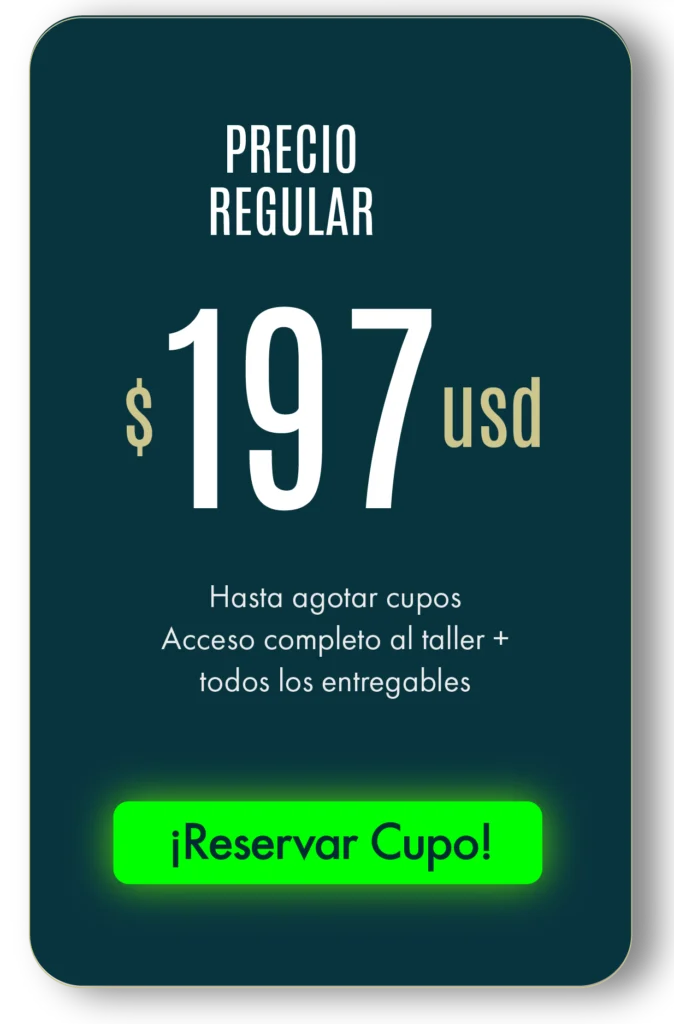Tap the ¡Reservar Cupo! button
This screenshot has height=1024, width=674.
click(328, 843)
